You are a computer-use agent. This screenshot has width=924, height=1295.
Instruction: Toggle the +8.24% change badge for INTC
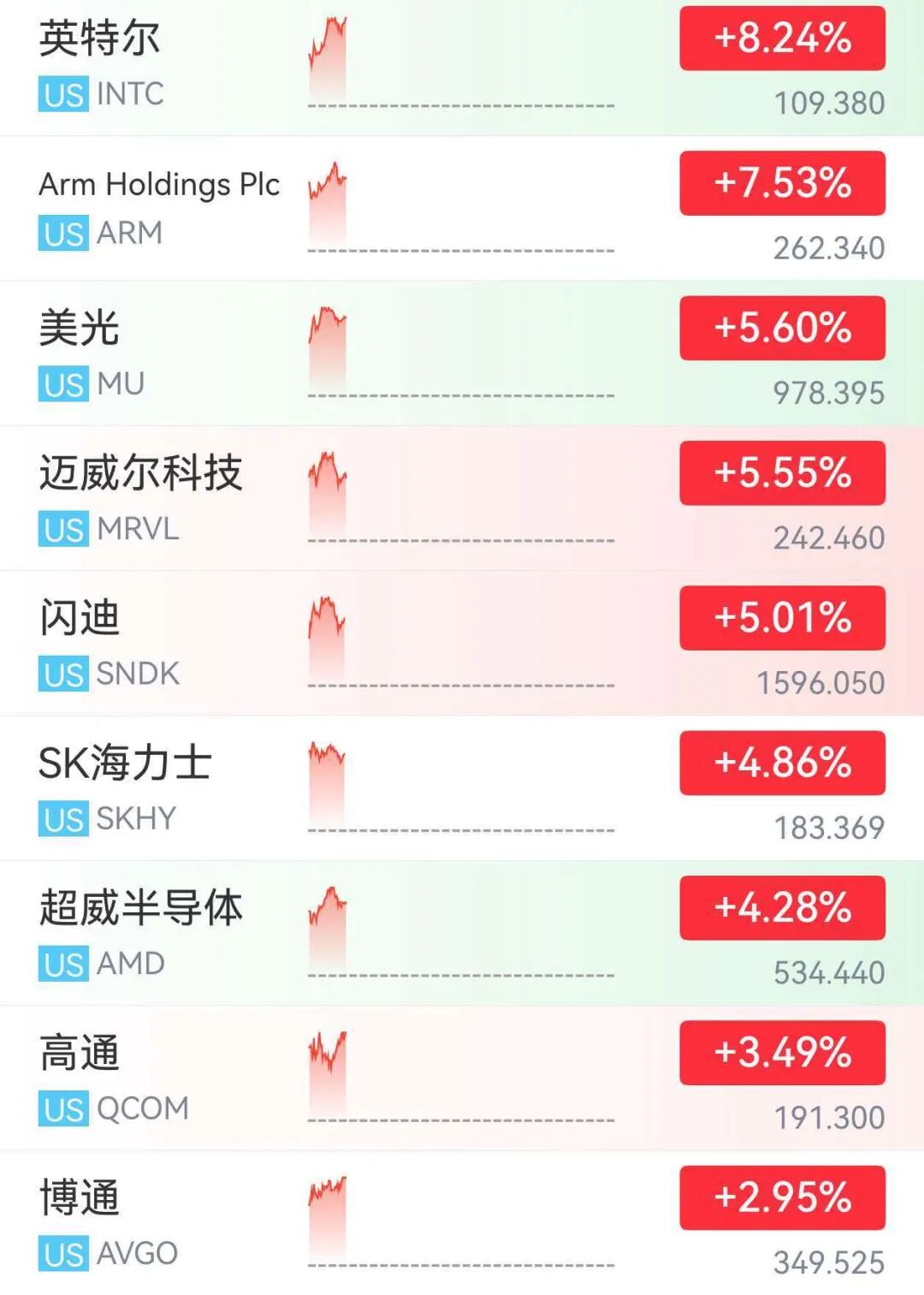click(782, 39)
